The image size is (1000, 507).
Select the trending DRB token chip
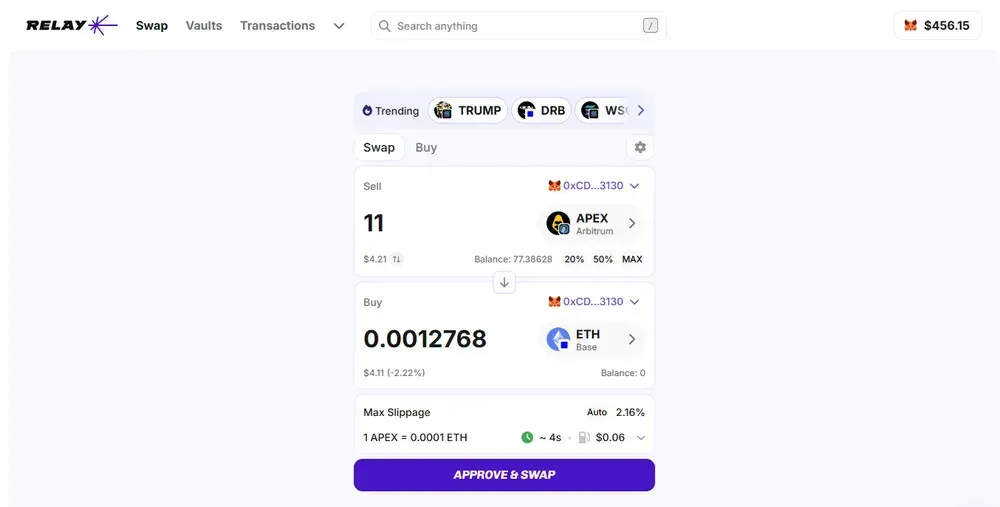point(541,111)
